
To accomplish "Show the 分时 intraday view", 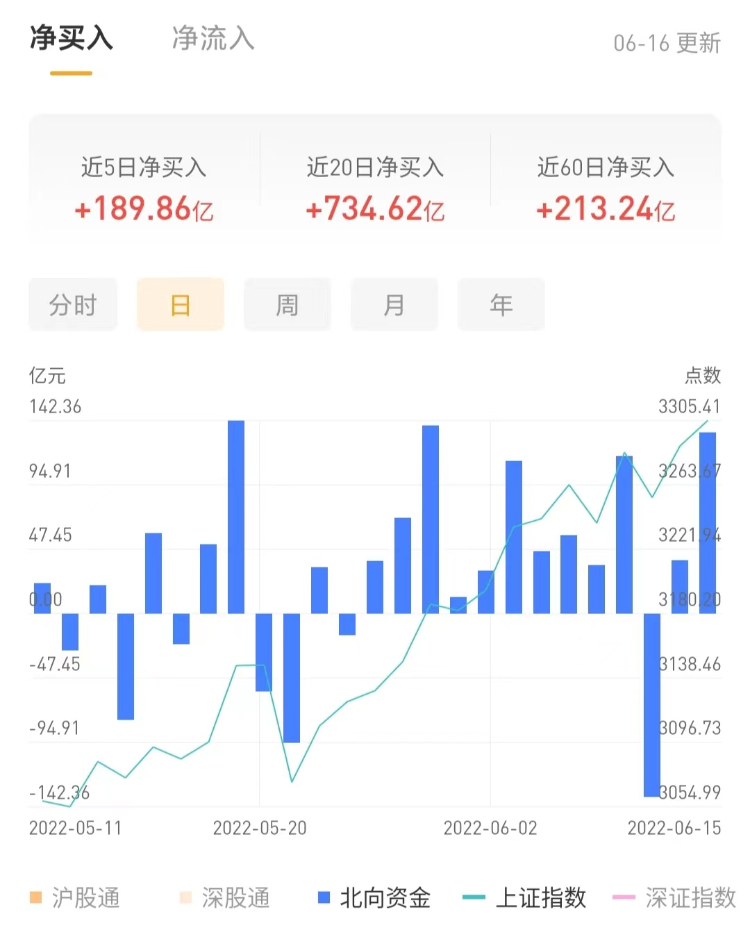I will 73,305.
